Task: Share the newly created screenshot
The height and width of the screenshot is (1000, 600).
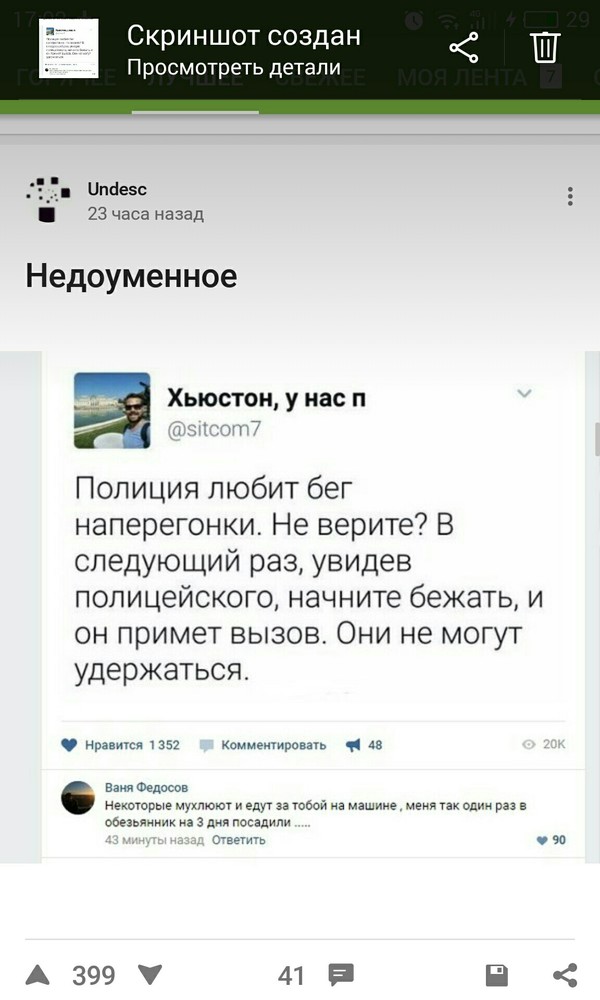Action: point(463,48)
